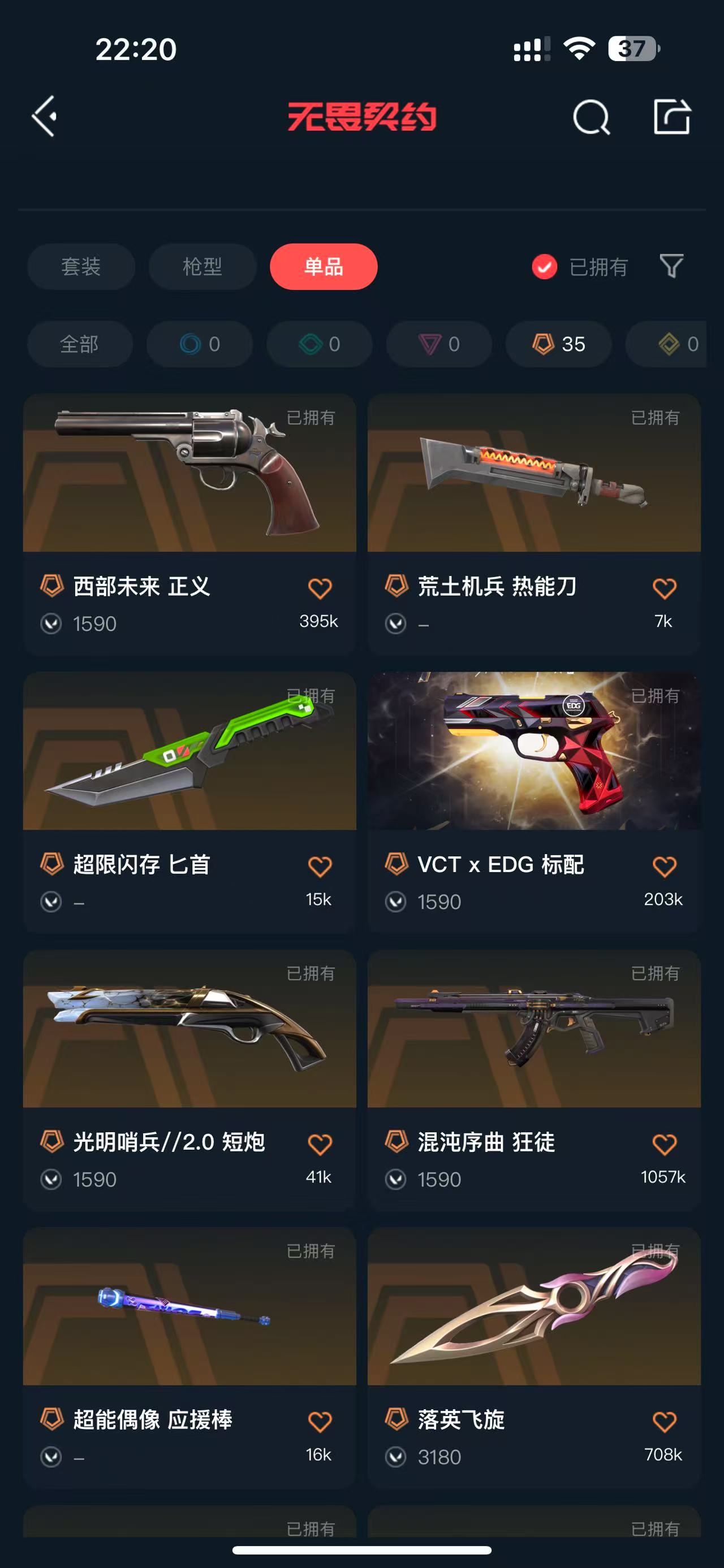Switch to the 套装 tab
The width and height of the screenshot is (724, 1568).
click(81, 267)
